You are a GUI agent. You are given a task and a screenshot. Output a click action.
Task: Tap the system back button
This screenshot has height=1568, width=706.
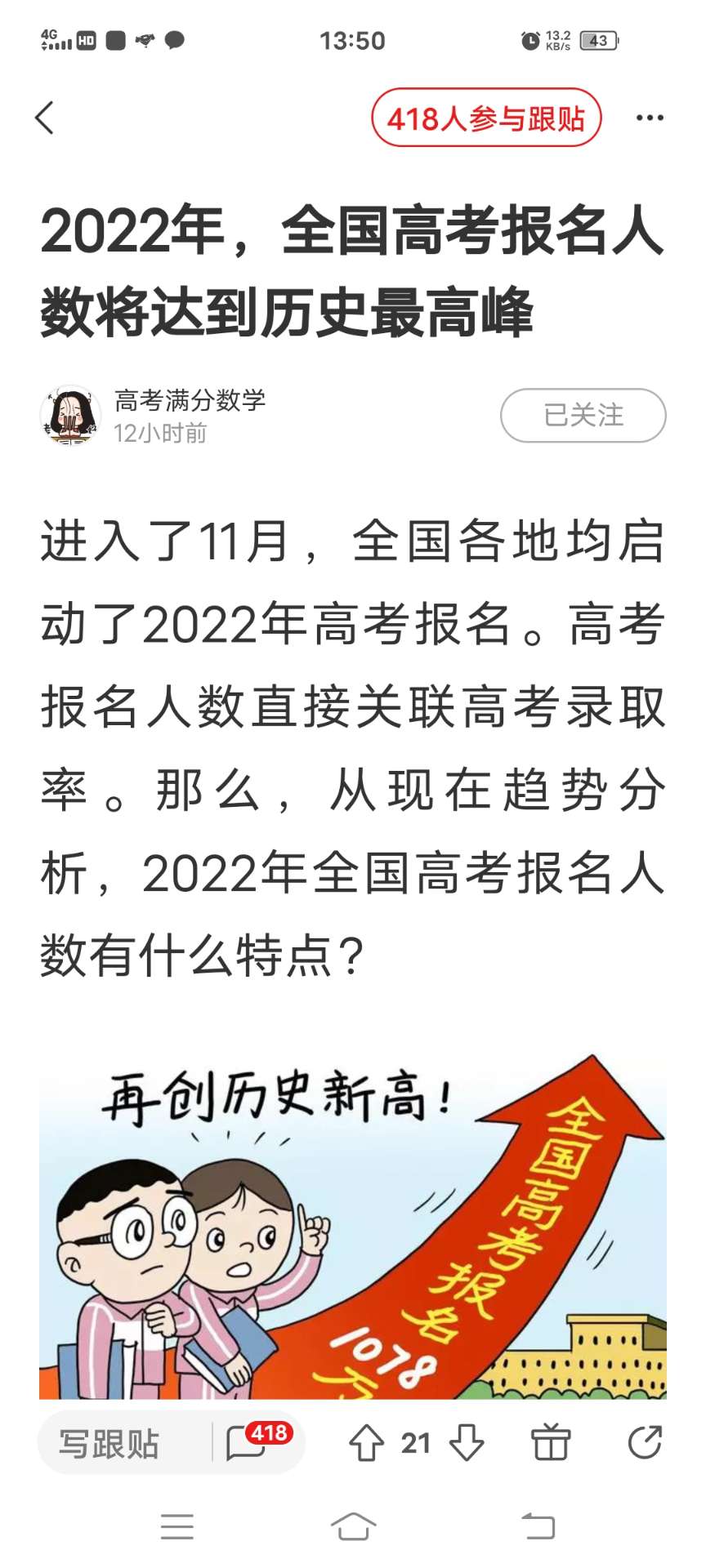538,1526
